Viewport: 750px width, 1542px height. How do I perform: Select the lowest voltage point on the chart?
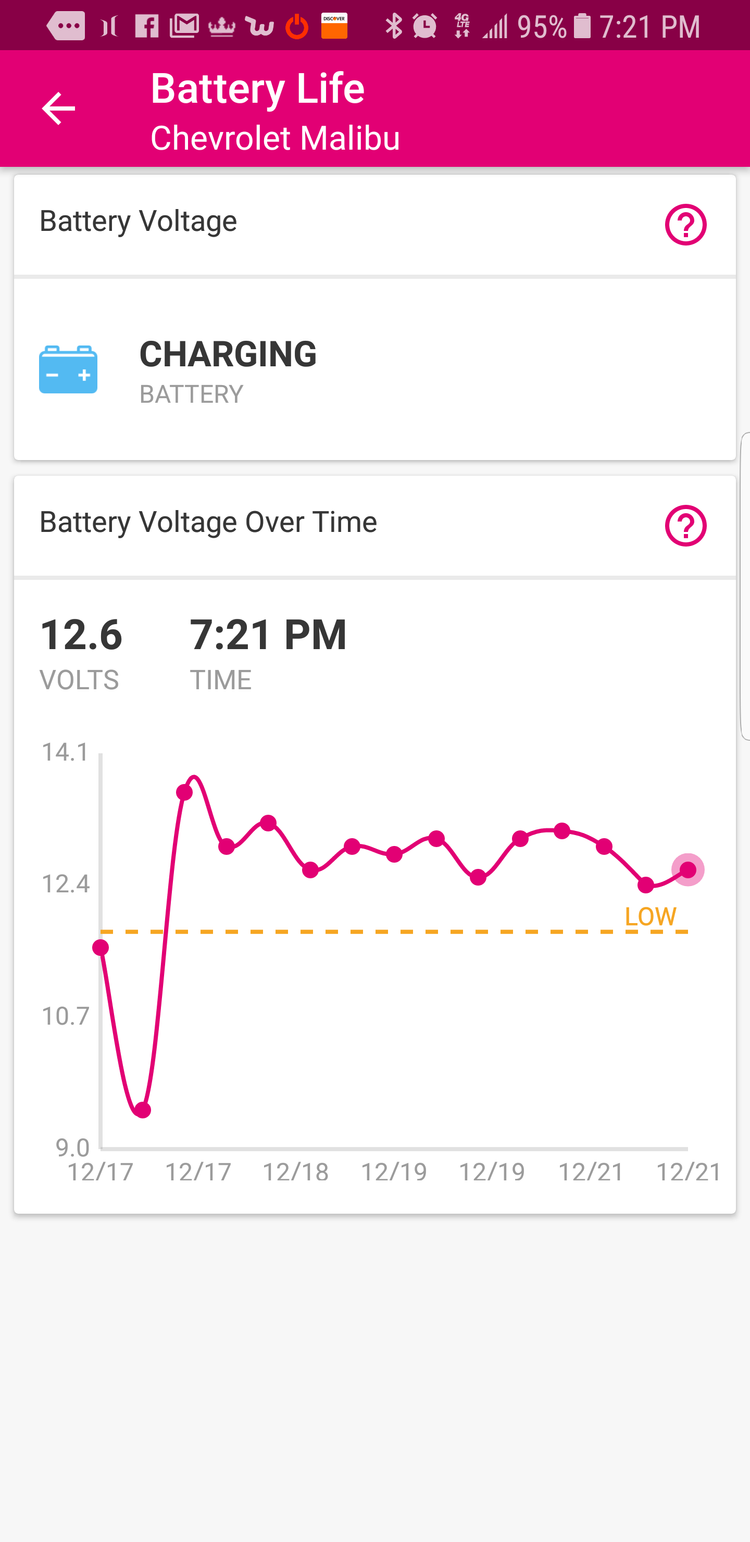tap(142, 1110)
